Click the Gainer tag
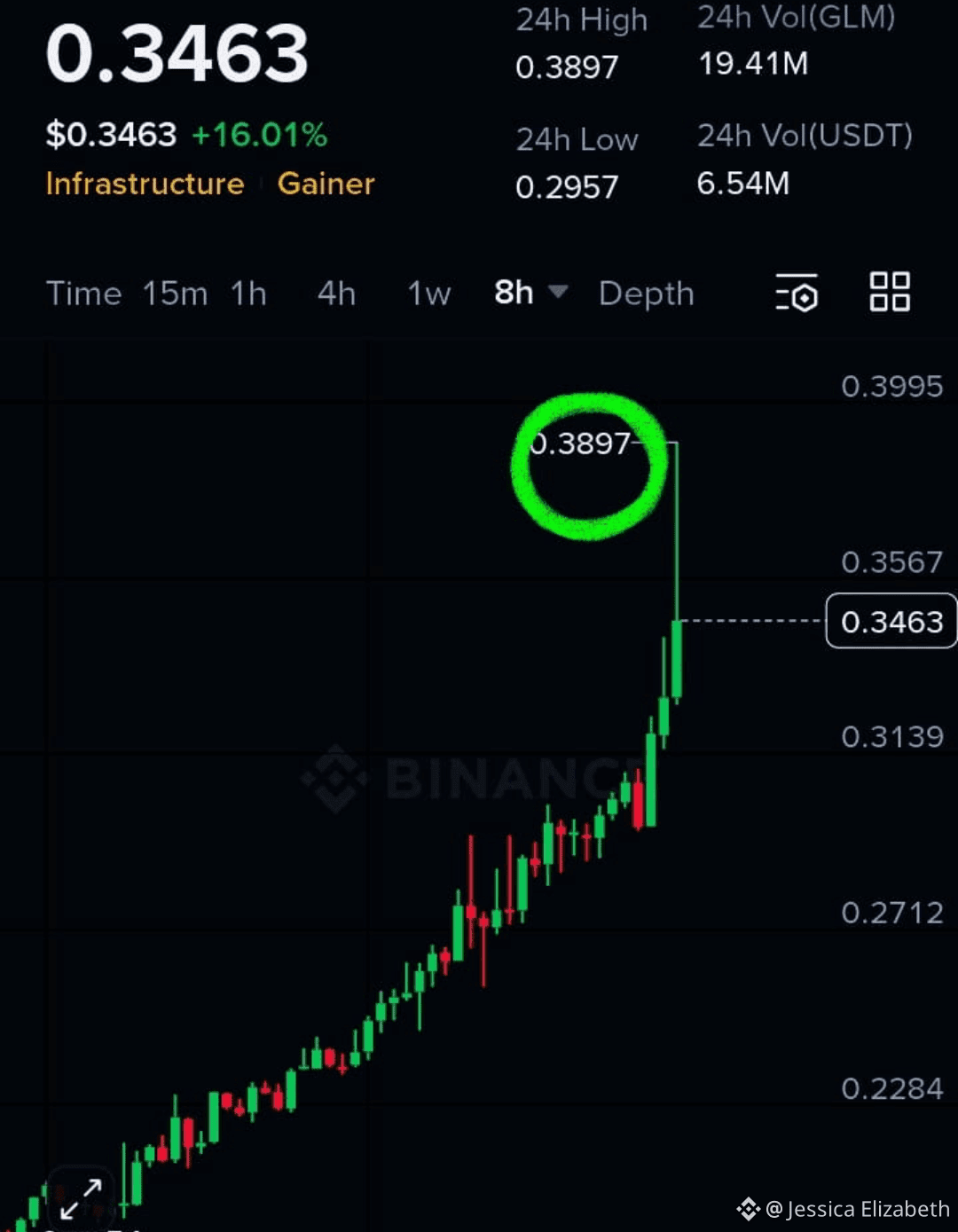The width and height of the screenshot is (958, 1232). coord(326,184)
